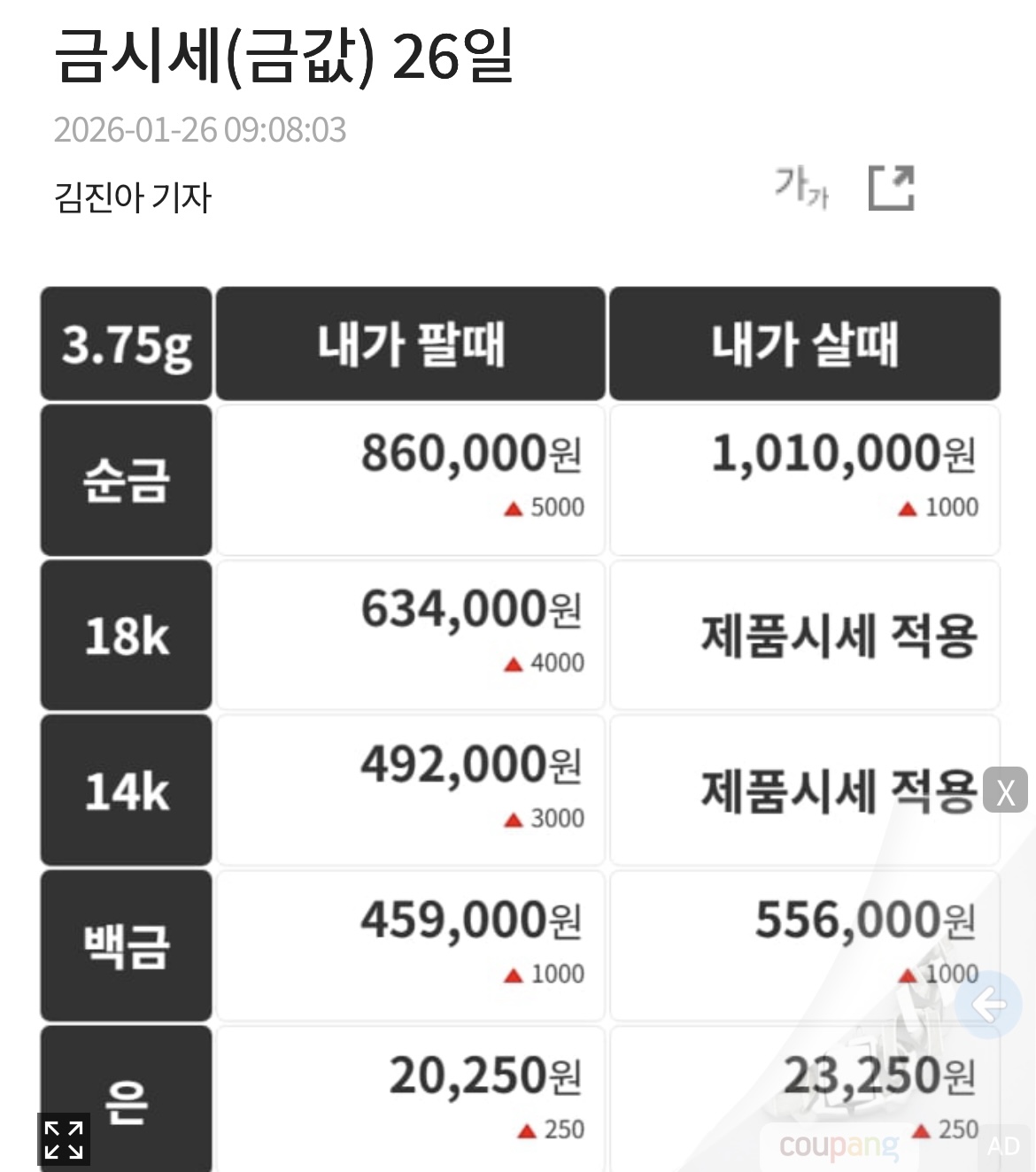The height and width of the screenshot is (1172, 1036).
Task: Close the floating ad with X
Action: tap(1005, 790)
